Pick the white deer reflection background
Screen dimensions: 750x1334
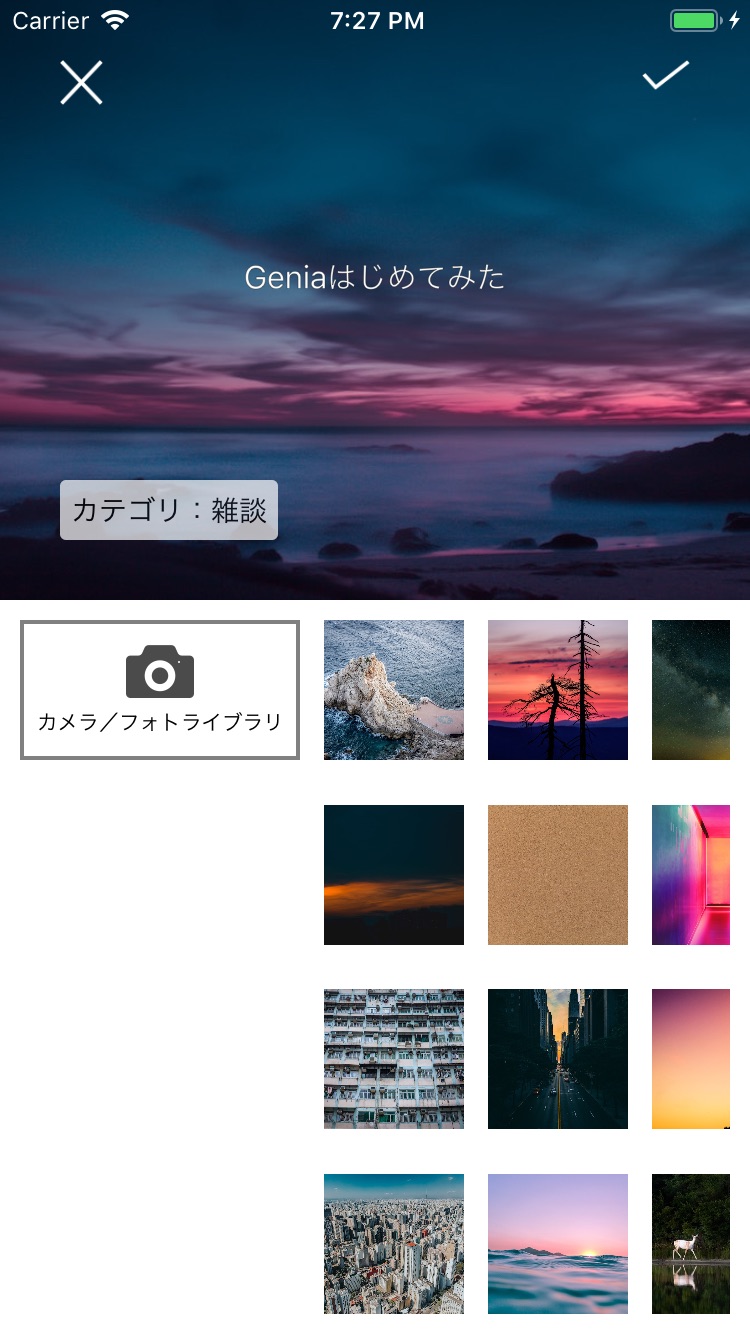click(691, 1244)
